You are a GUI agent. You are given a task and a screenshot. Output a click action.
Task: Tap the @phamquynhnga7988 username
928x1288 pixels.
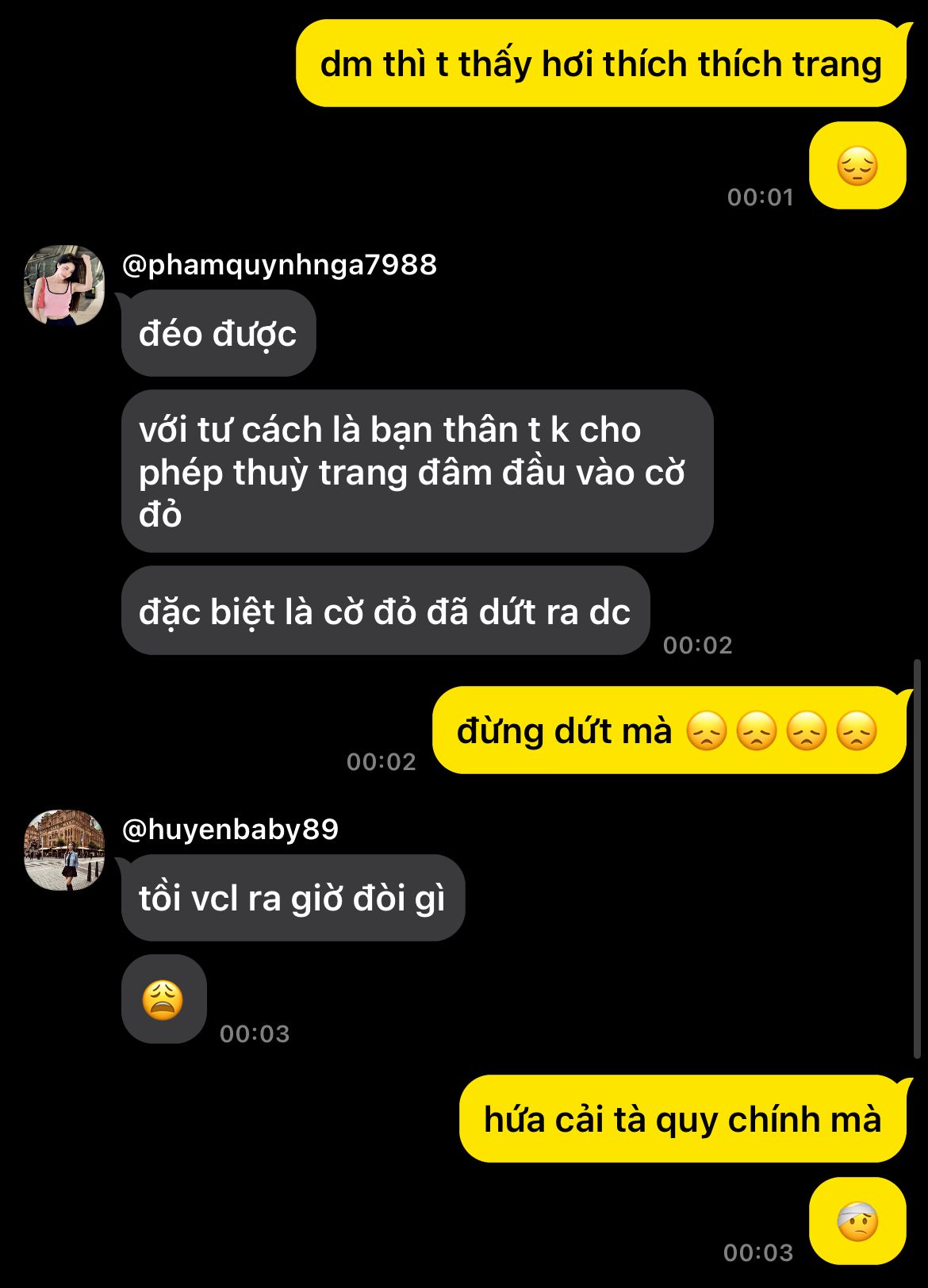[279, 265]
